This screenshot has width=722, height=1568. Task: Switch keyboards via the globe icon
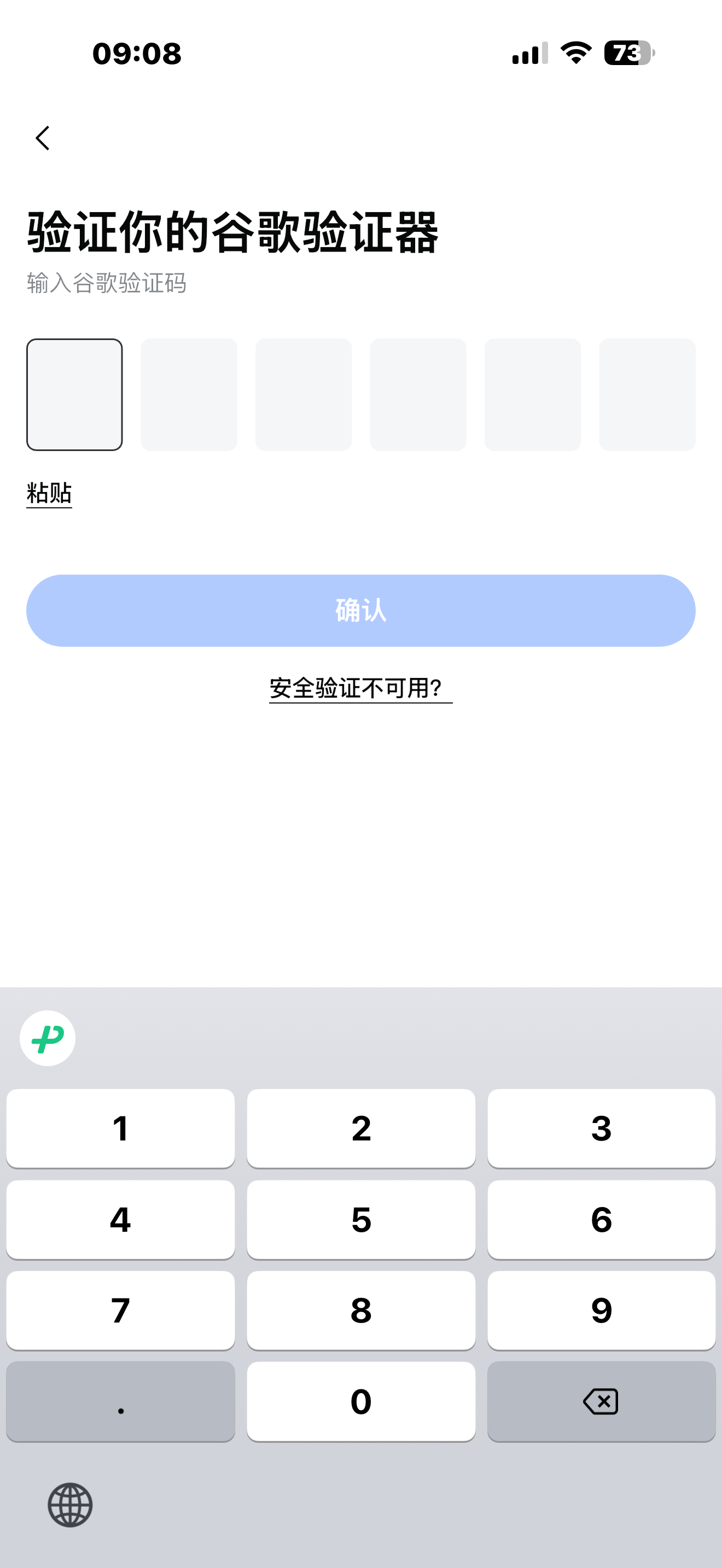69,1505
